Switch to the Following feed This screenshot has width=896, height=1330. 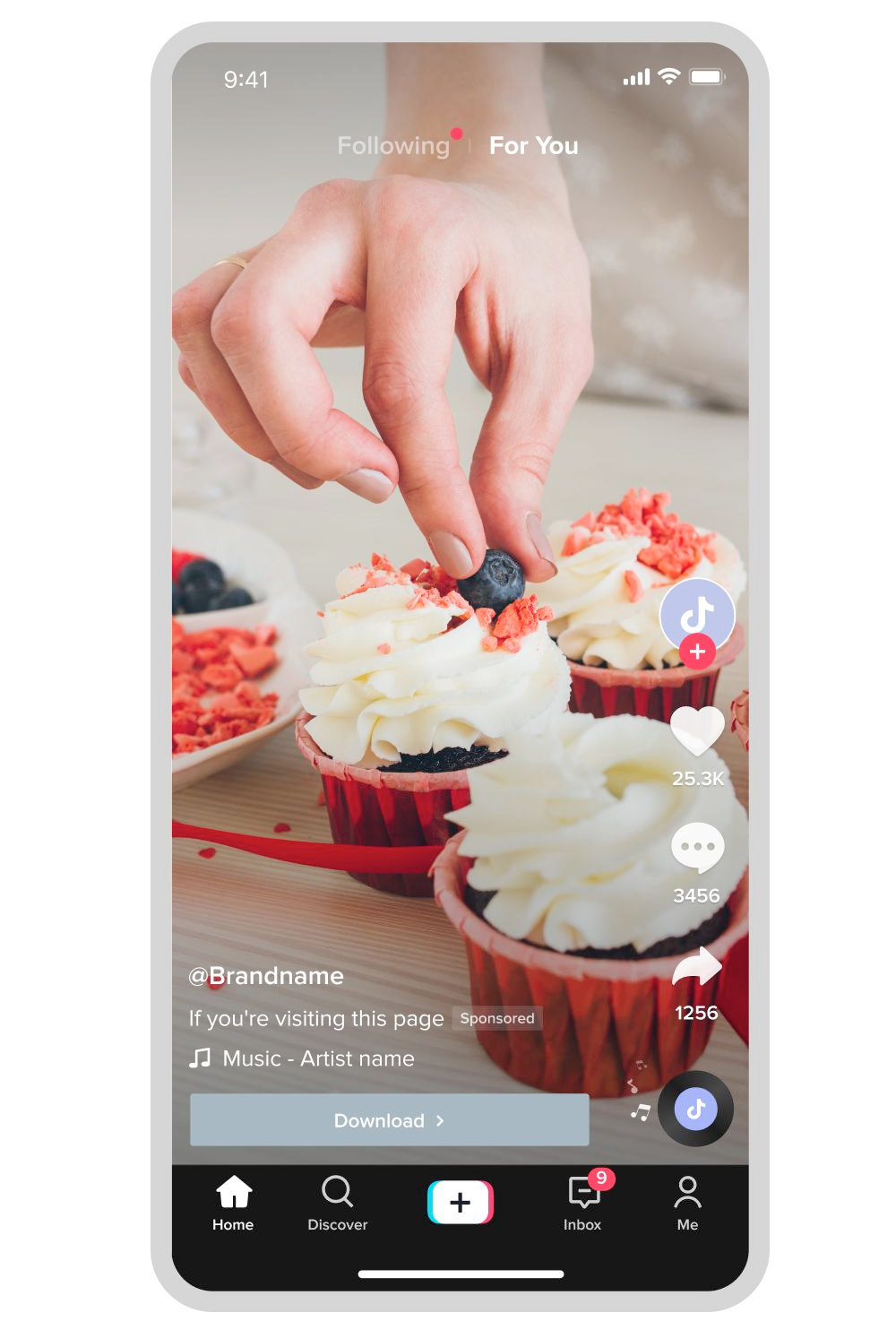[393, 146]
